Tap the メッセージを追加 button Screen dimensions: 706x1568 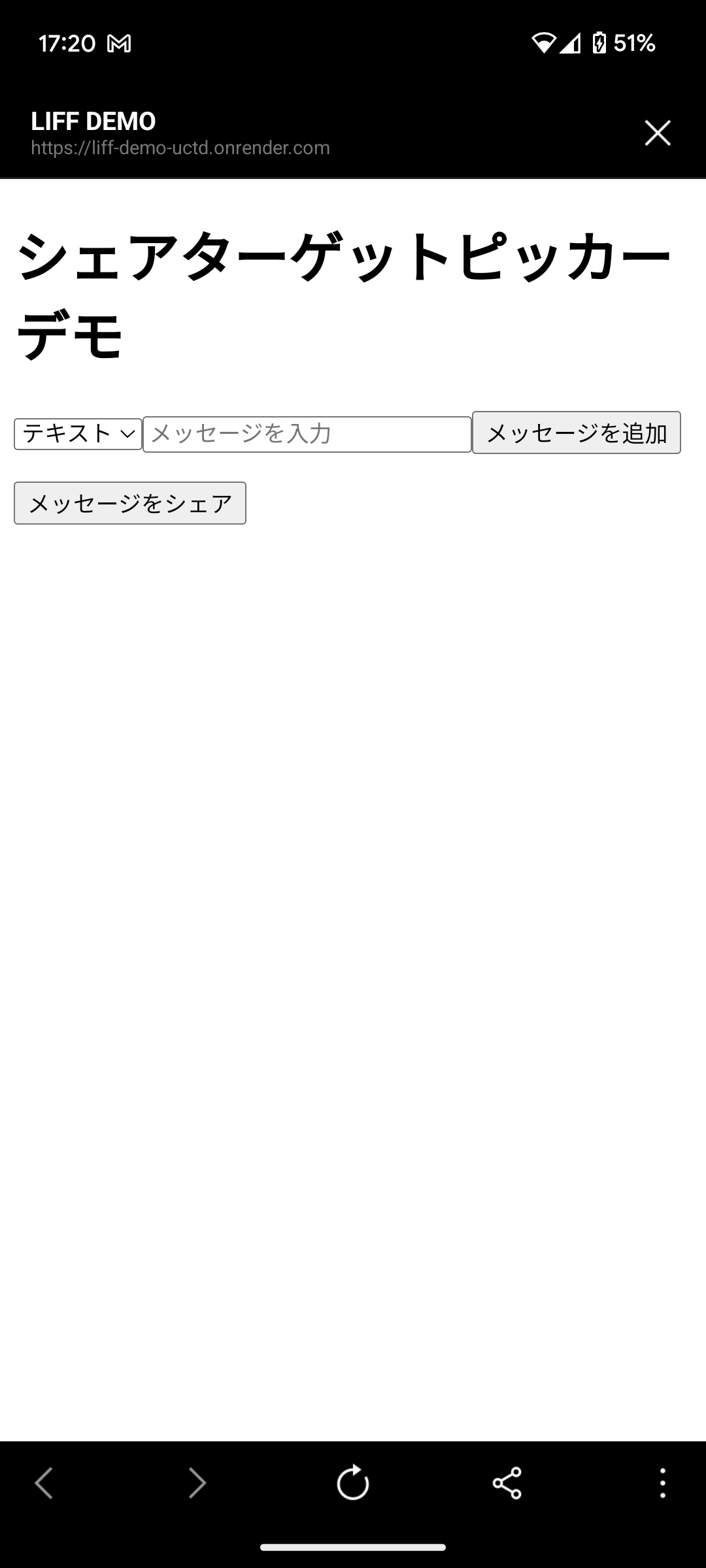pyautogui.click(x=576, y=433)
